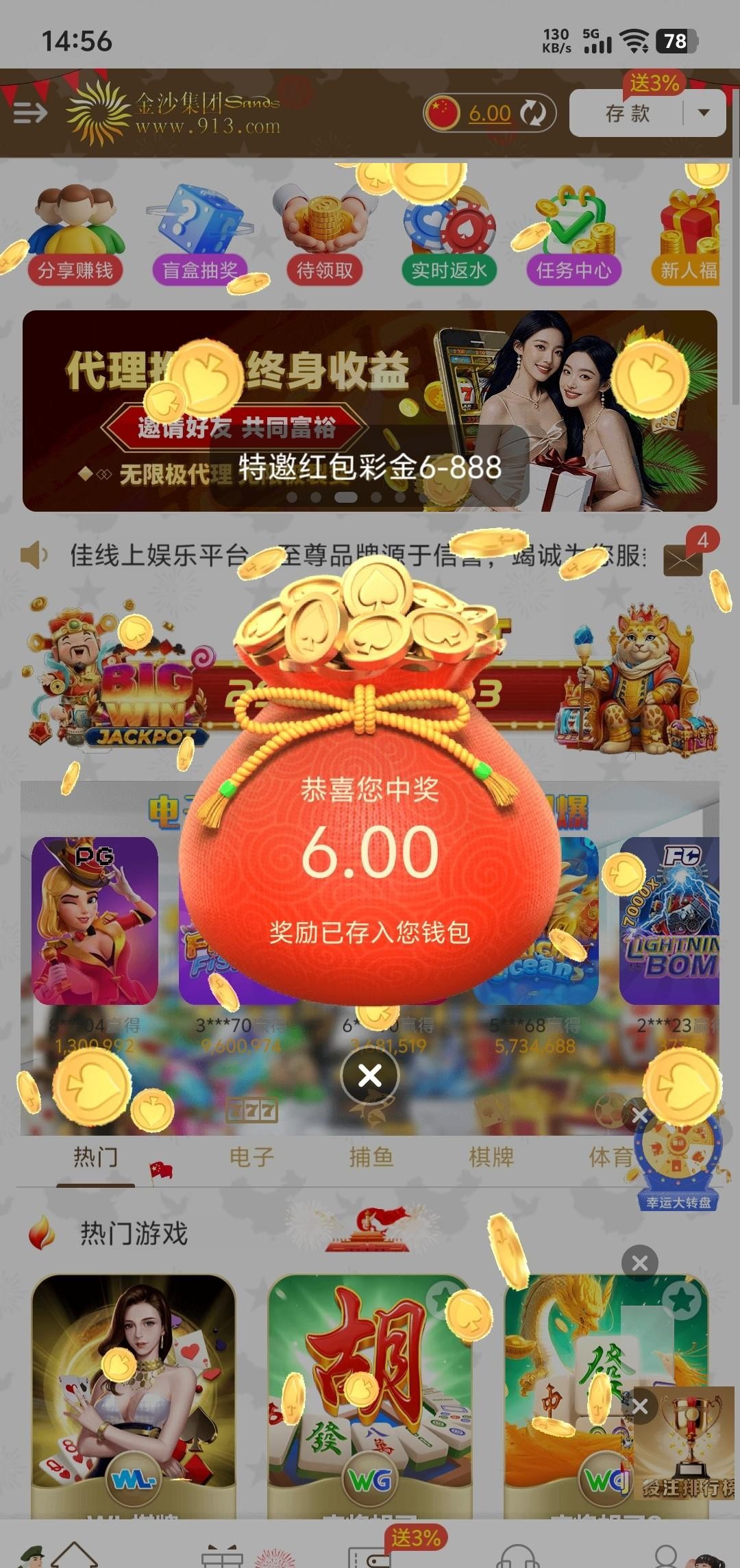Close the red envelope prize popup

pos(370,1075)
